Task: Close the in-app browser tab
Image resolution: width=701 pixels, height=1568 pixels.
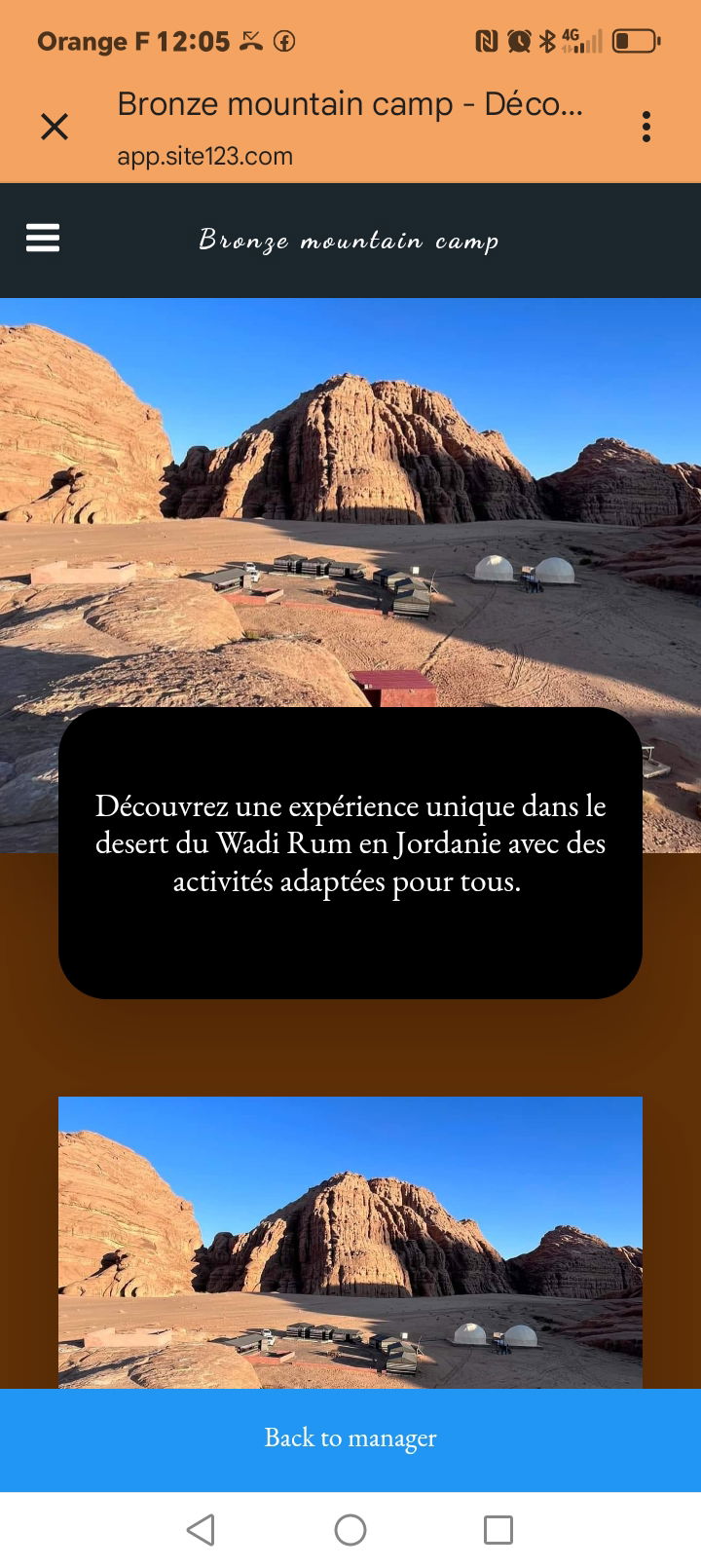Action: [55, 127]
